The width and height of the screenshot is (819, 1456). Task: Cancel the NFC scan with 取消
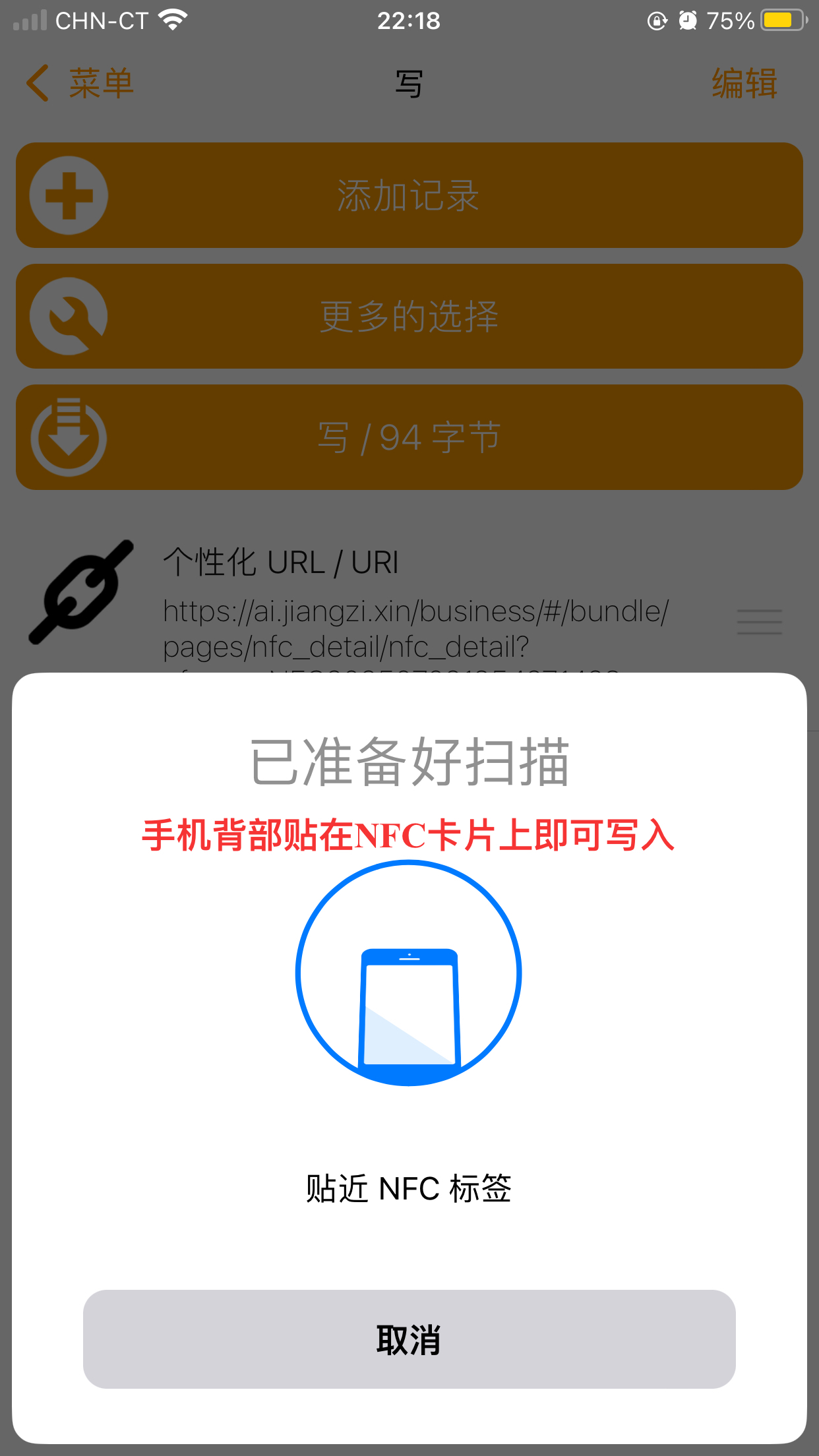[409, 1339]
